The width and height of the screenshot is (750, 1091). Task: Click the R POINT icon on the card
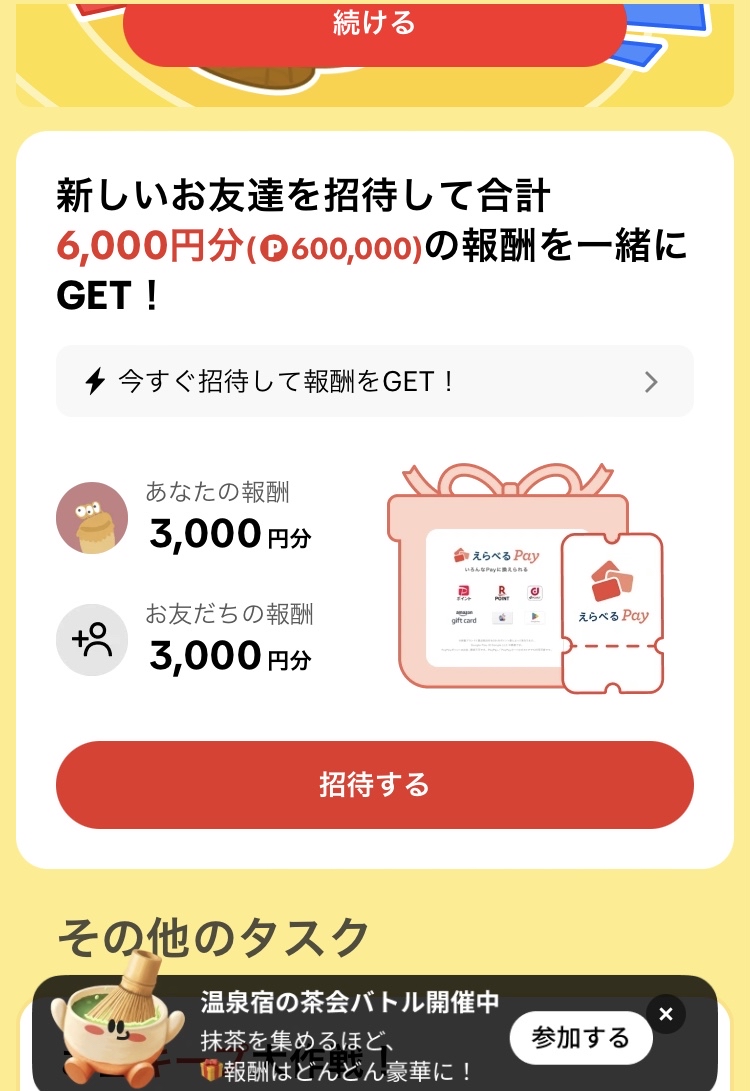pyautogui.click(x=502, y=592)
